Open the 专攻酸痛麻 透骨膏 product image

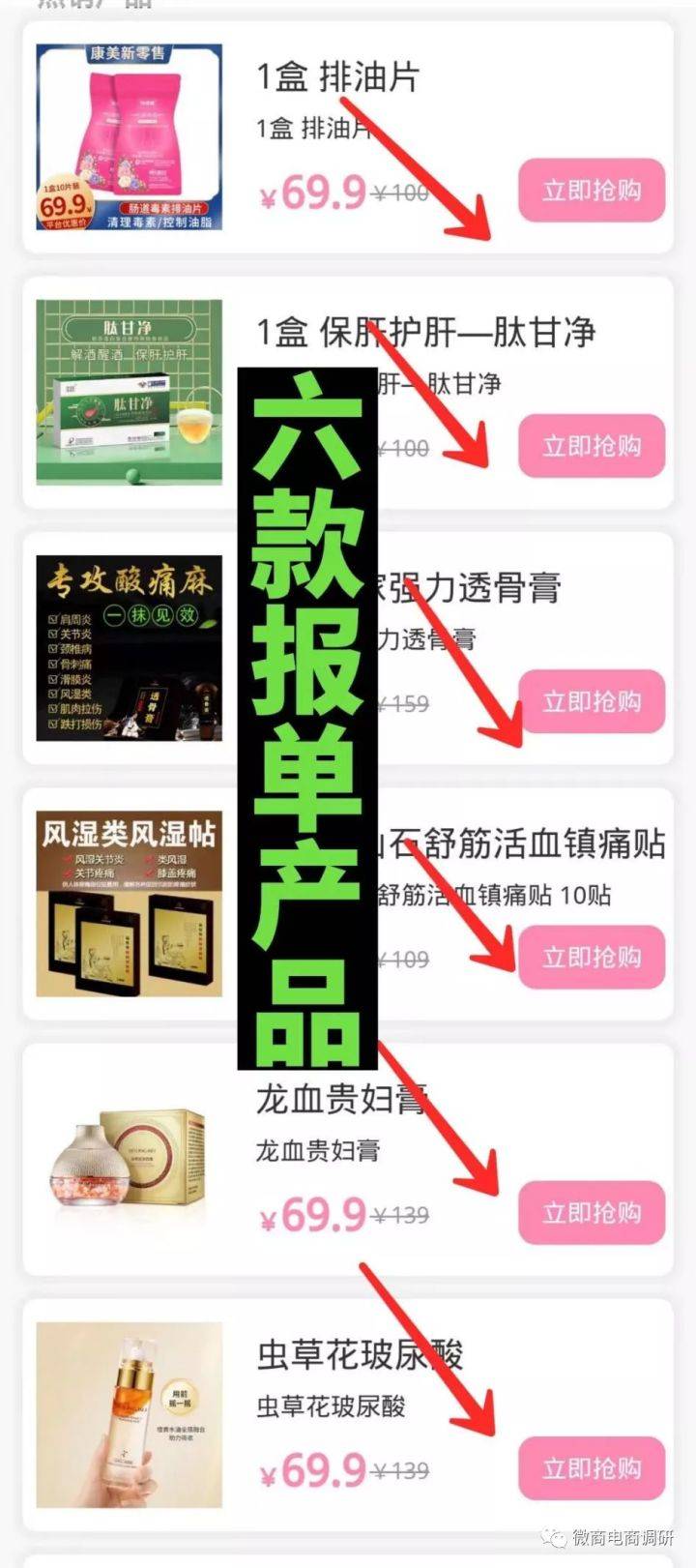130,648
